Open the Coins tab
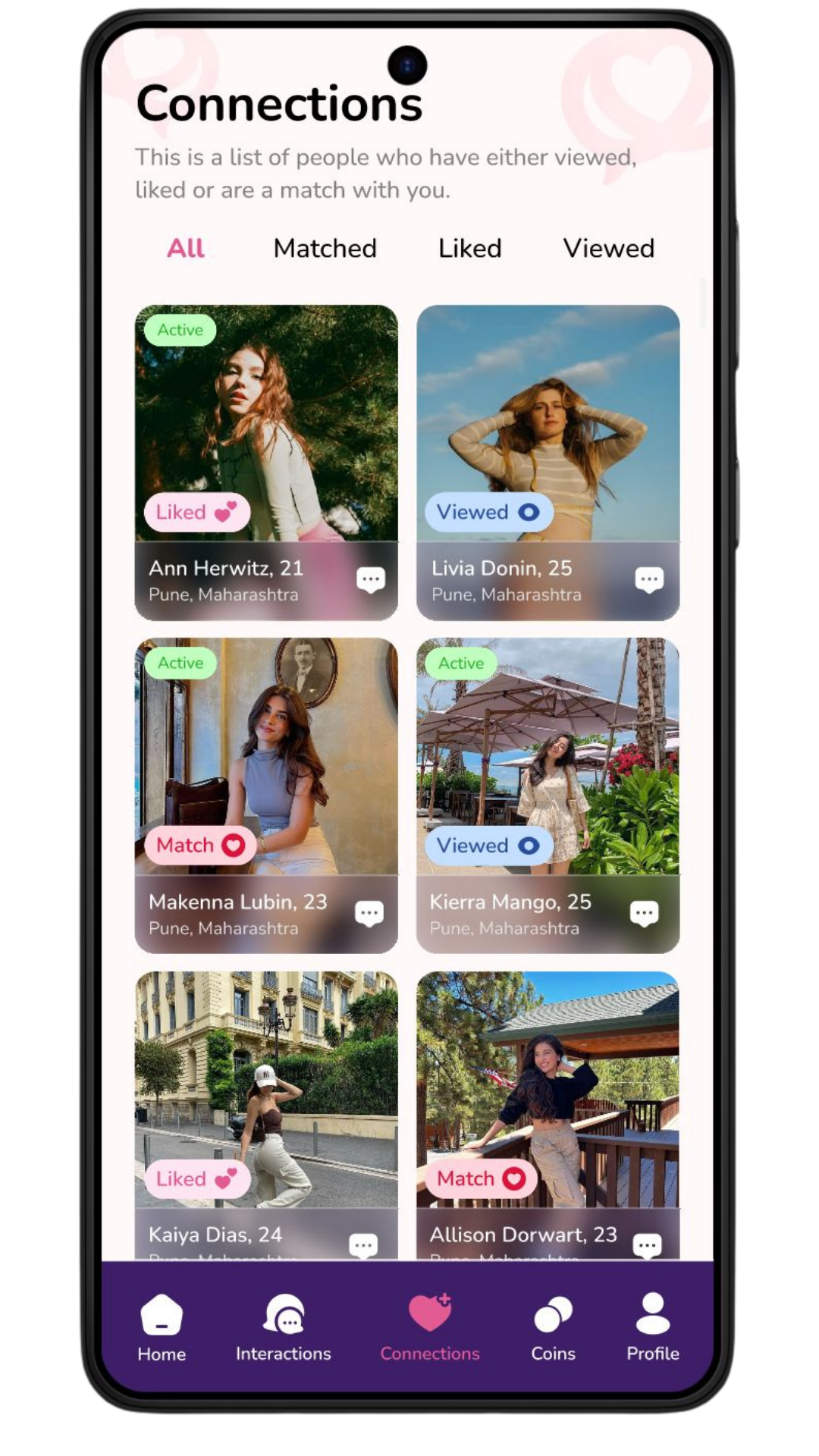This screenshot has width=819, height=1456. coord(553,1327)
